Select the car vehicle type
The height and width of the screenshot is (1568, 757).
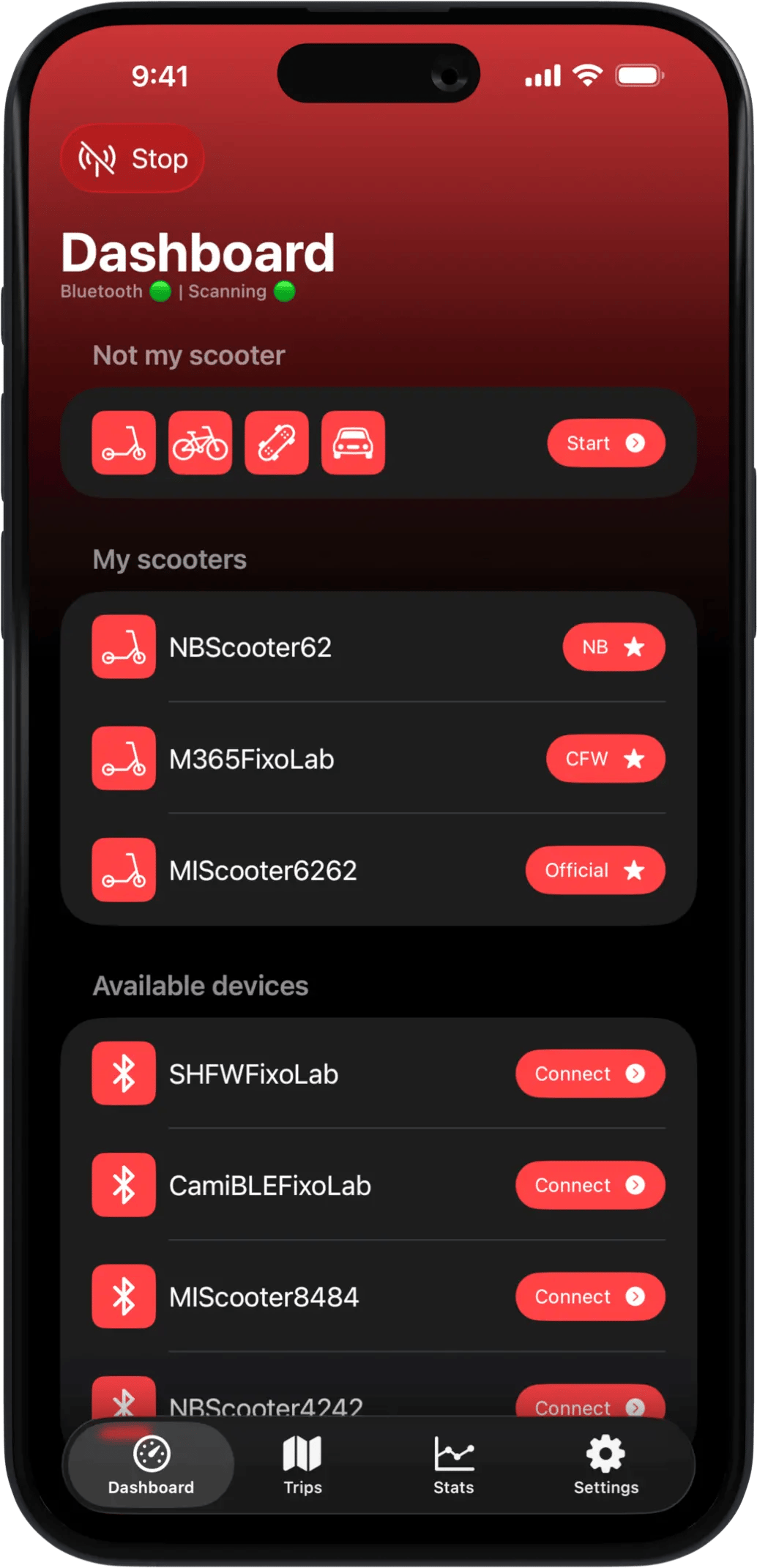353,443
